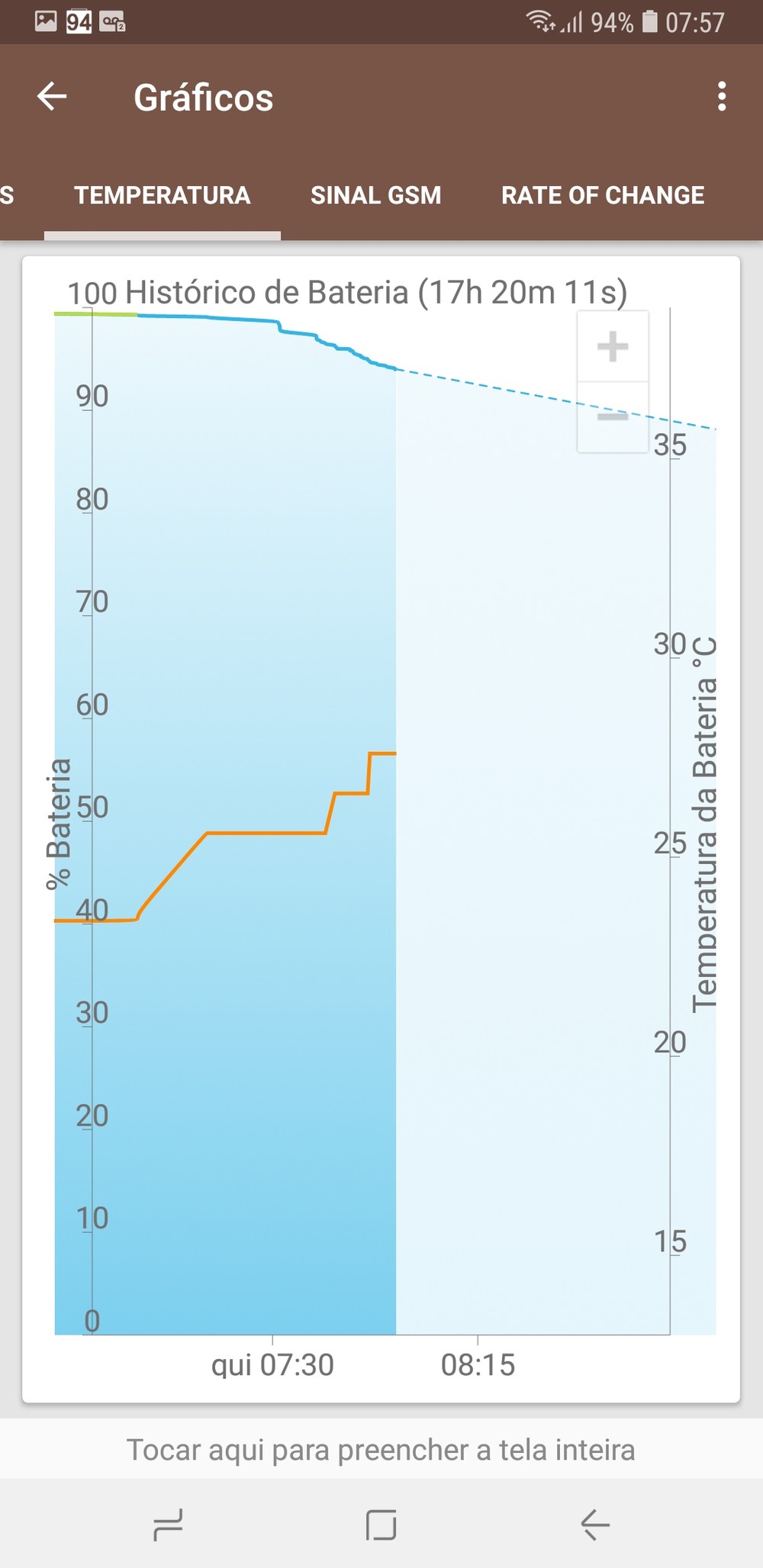
Task: Zoom in on the chart with plus
Action: pos(613,347)
